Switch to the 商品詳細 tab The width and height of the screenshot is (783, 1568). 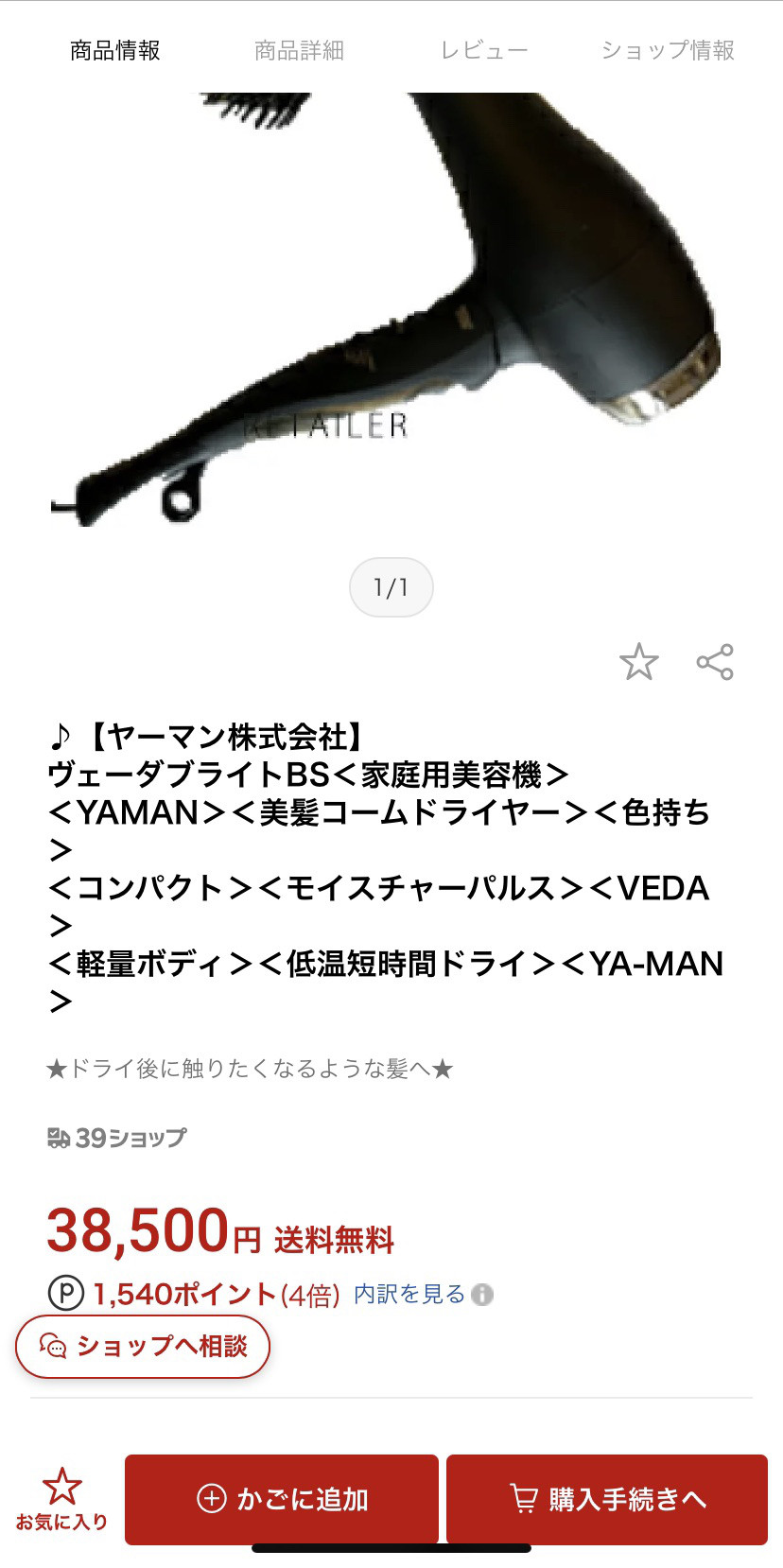(299, 50)
